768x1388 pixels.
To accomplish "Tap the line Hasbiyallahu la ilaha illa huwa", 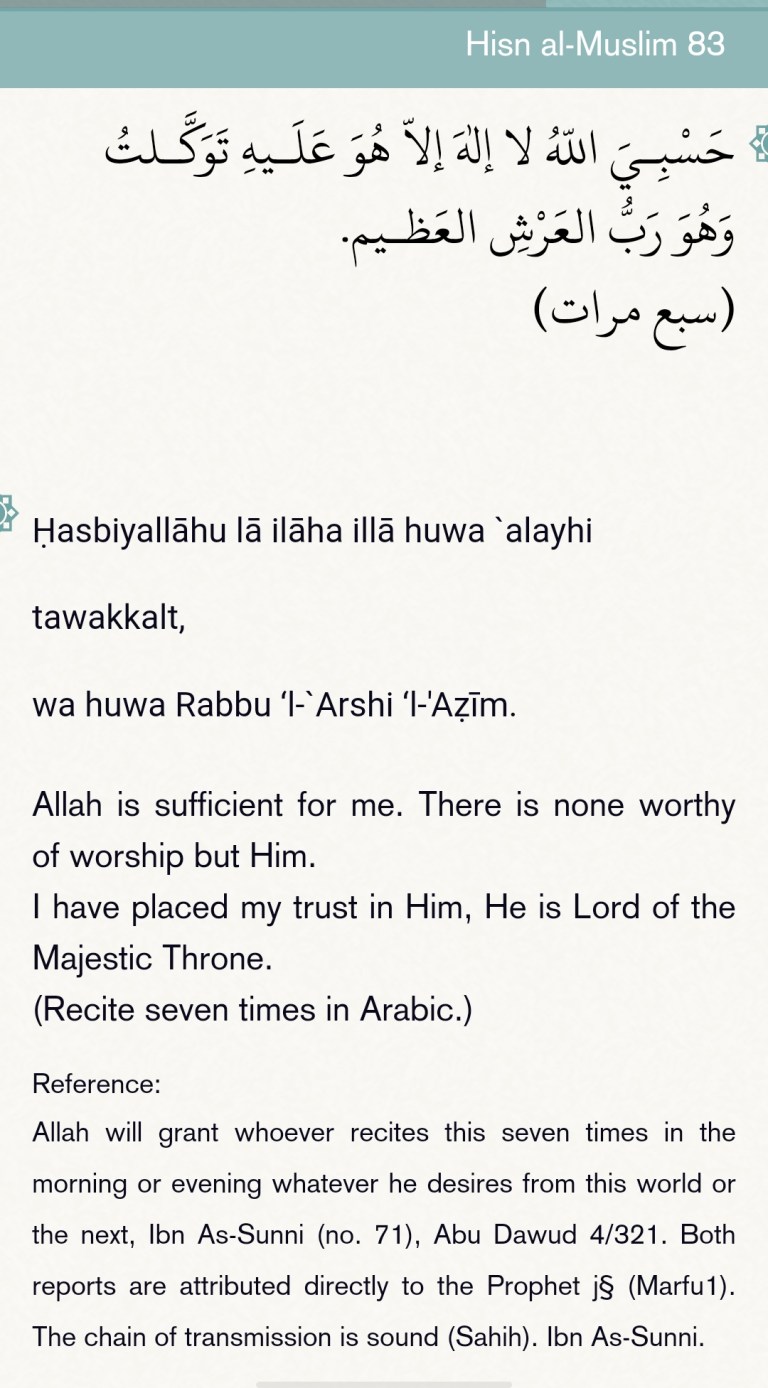I will pyautogui.click(x=310, y=530).
